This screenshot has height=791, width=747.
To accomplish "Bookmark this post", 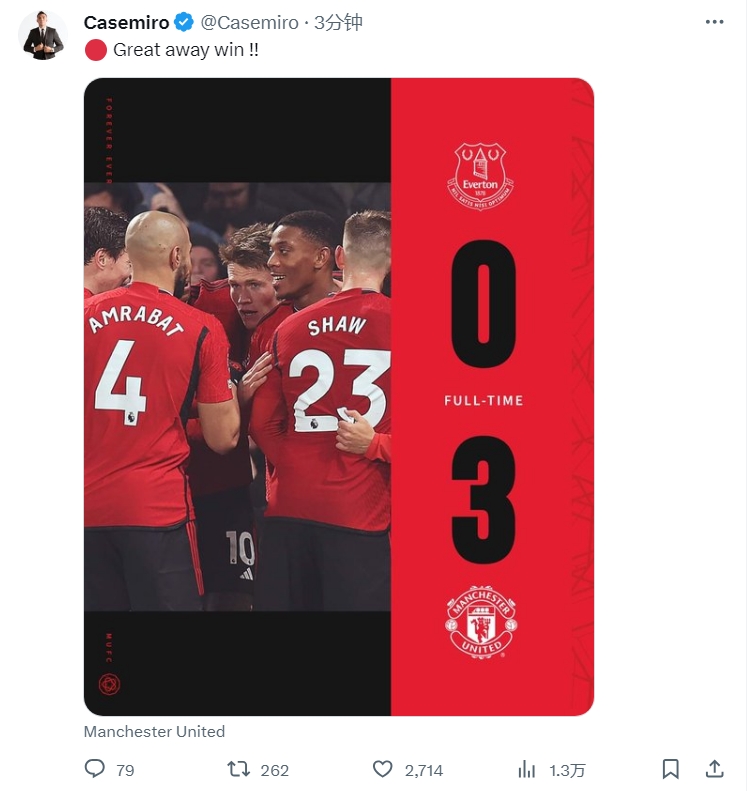I will pyautogui.click(x=671, y=769).
